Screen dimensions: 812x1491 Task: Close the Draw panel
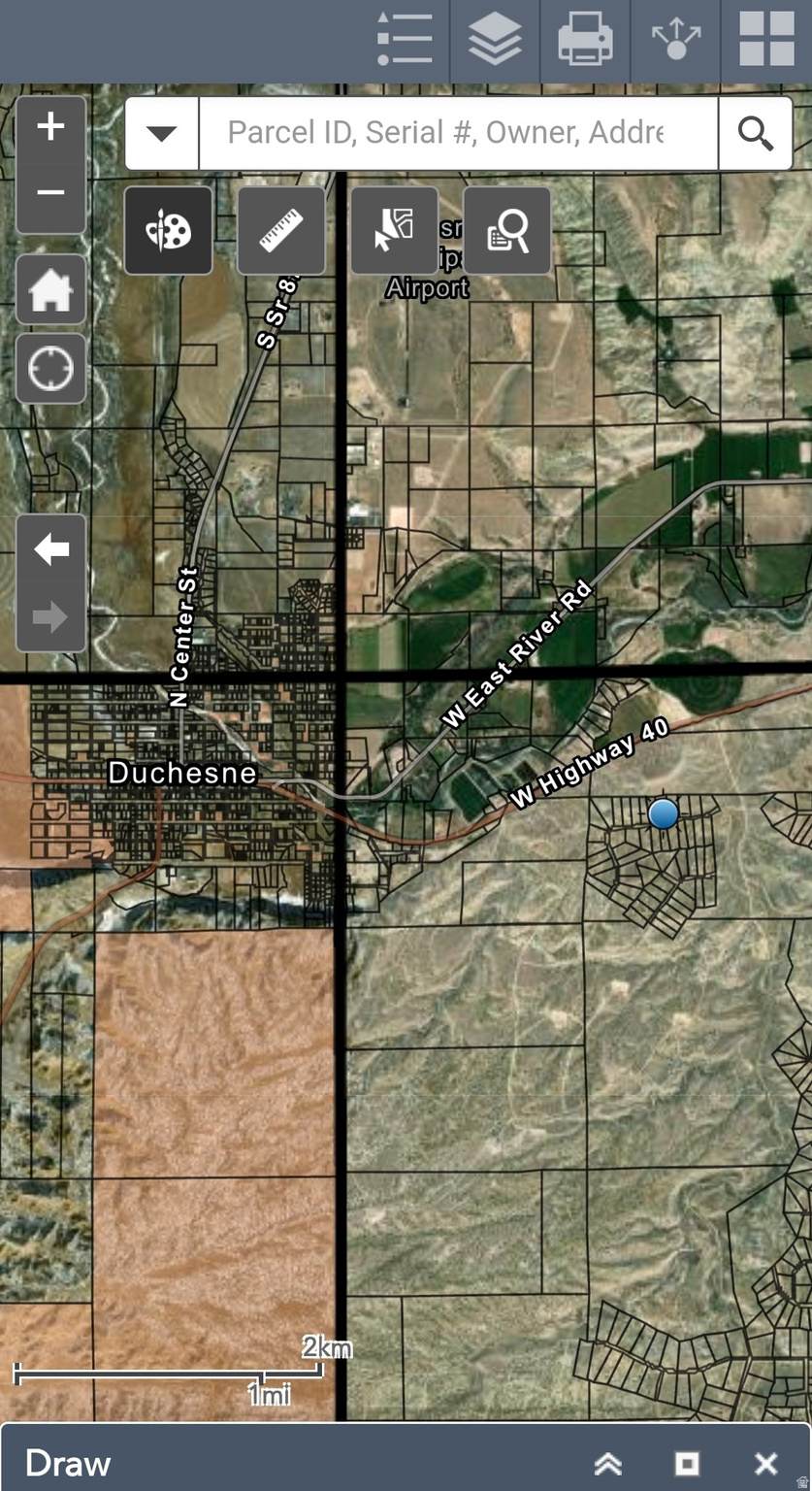(x=765, y=1463)
